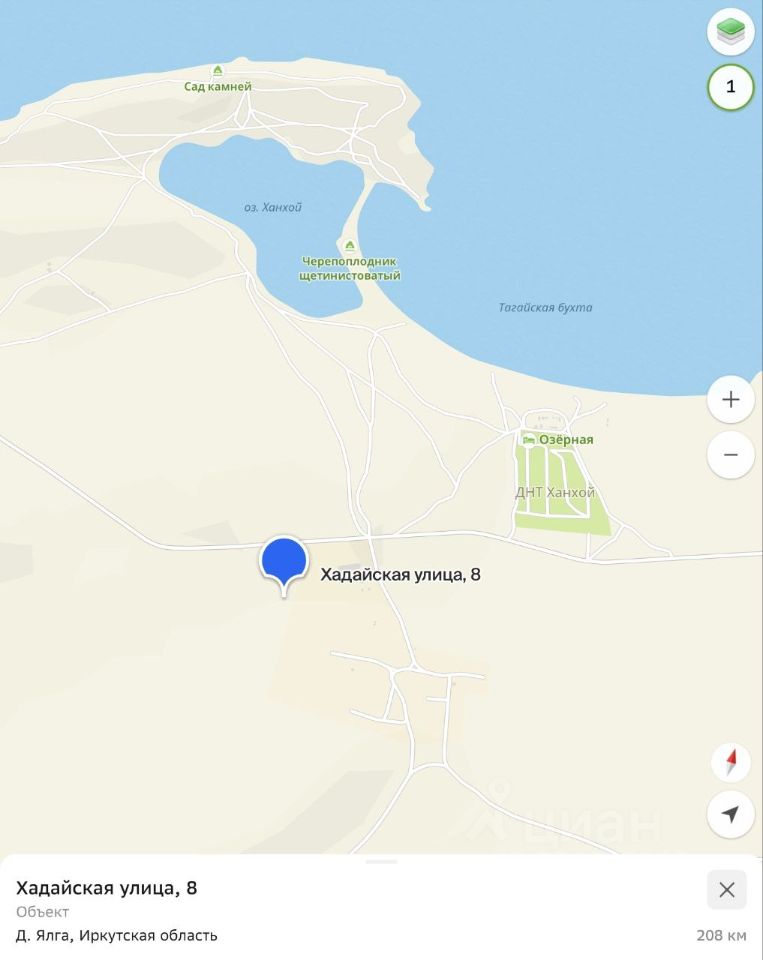Select the Череплодник щетинистоватый marker
The image size is (763, 960).
[349, 246]
